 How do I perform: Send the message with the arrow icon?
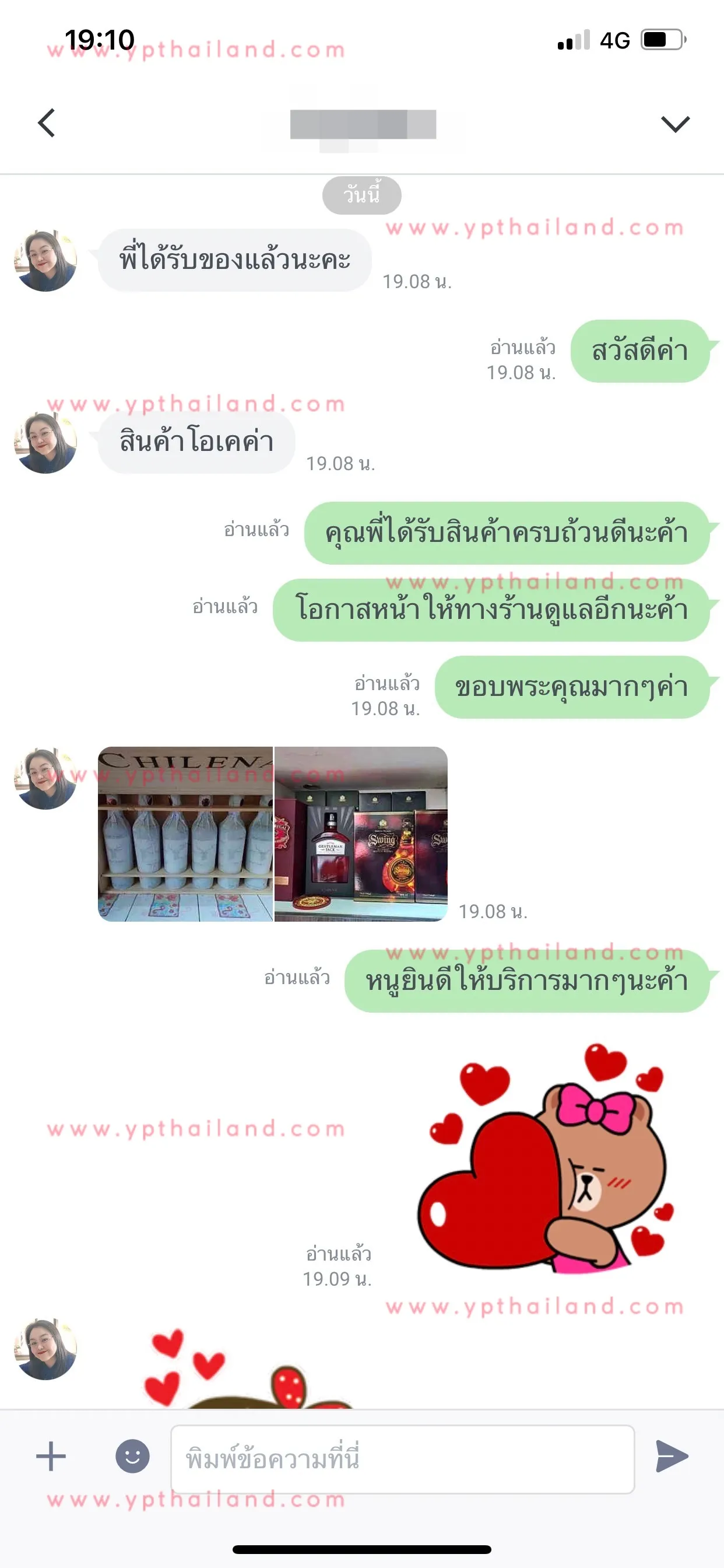(672, 1456)
